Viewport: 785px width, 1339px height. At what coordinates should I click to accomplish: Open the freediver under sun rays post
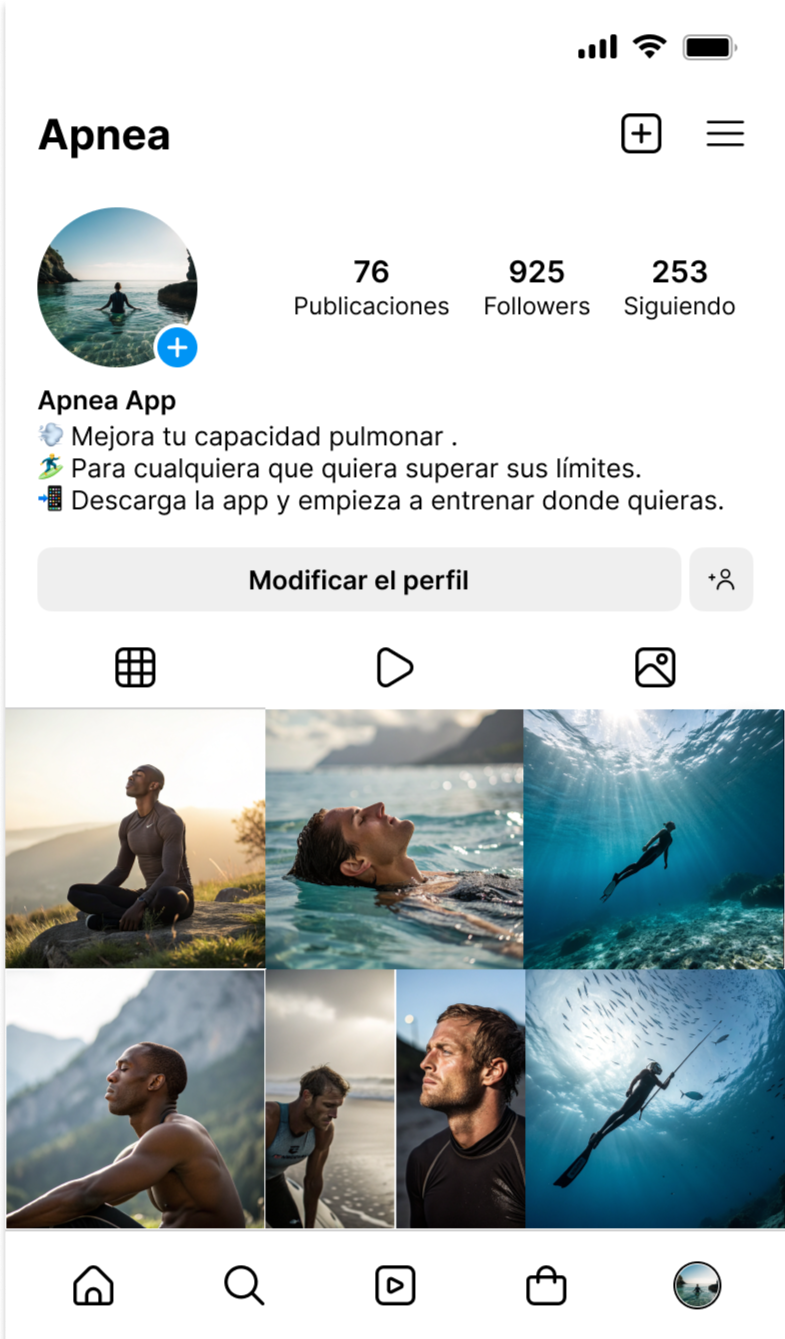coord(654,838)
